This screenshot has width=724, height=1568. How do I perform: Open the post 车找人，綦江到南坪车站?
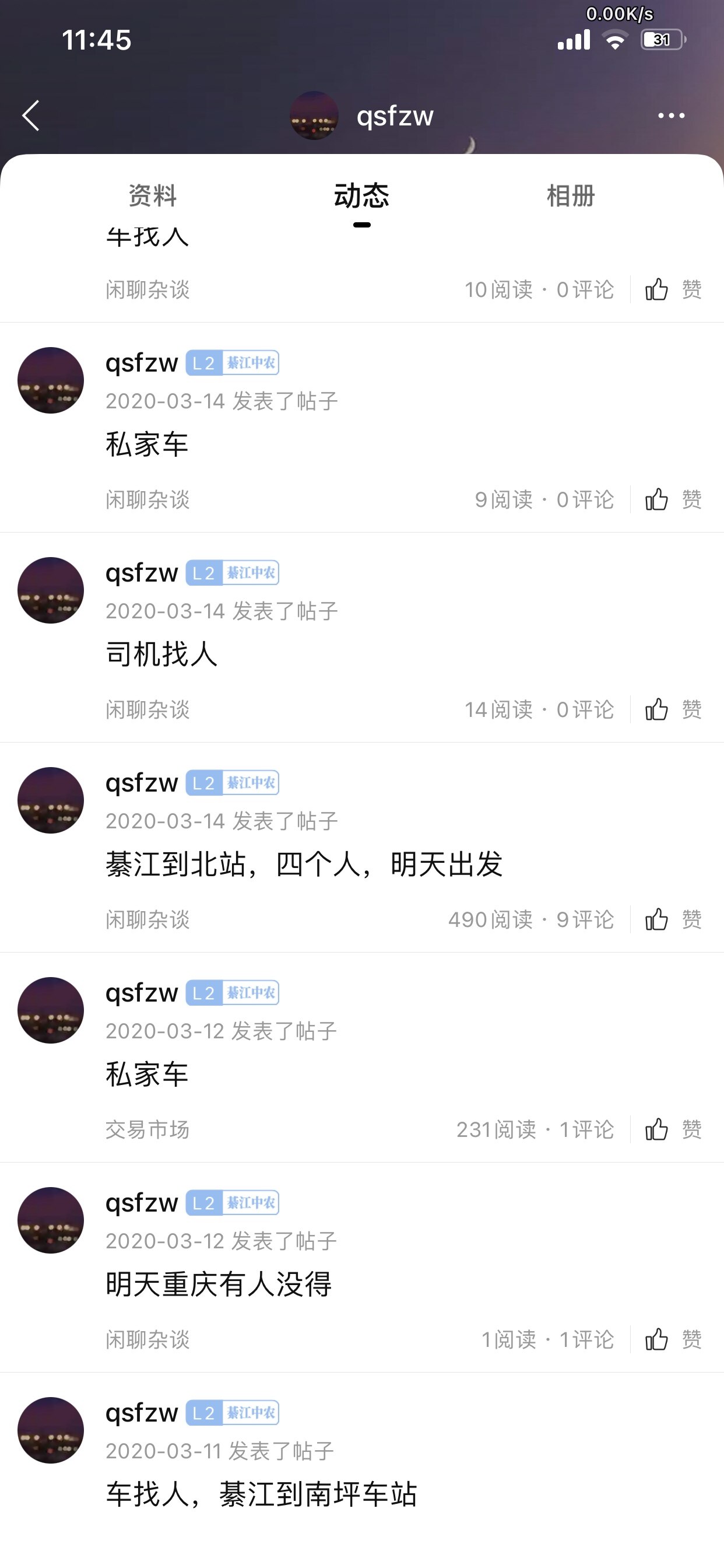pyautogui.click(x=262, y=1494)
